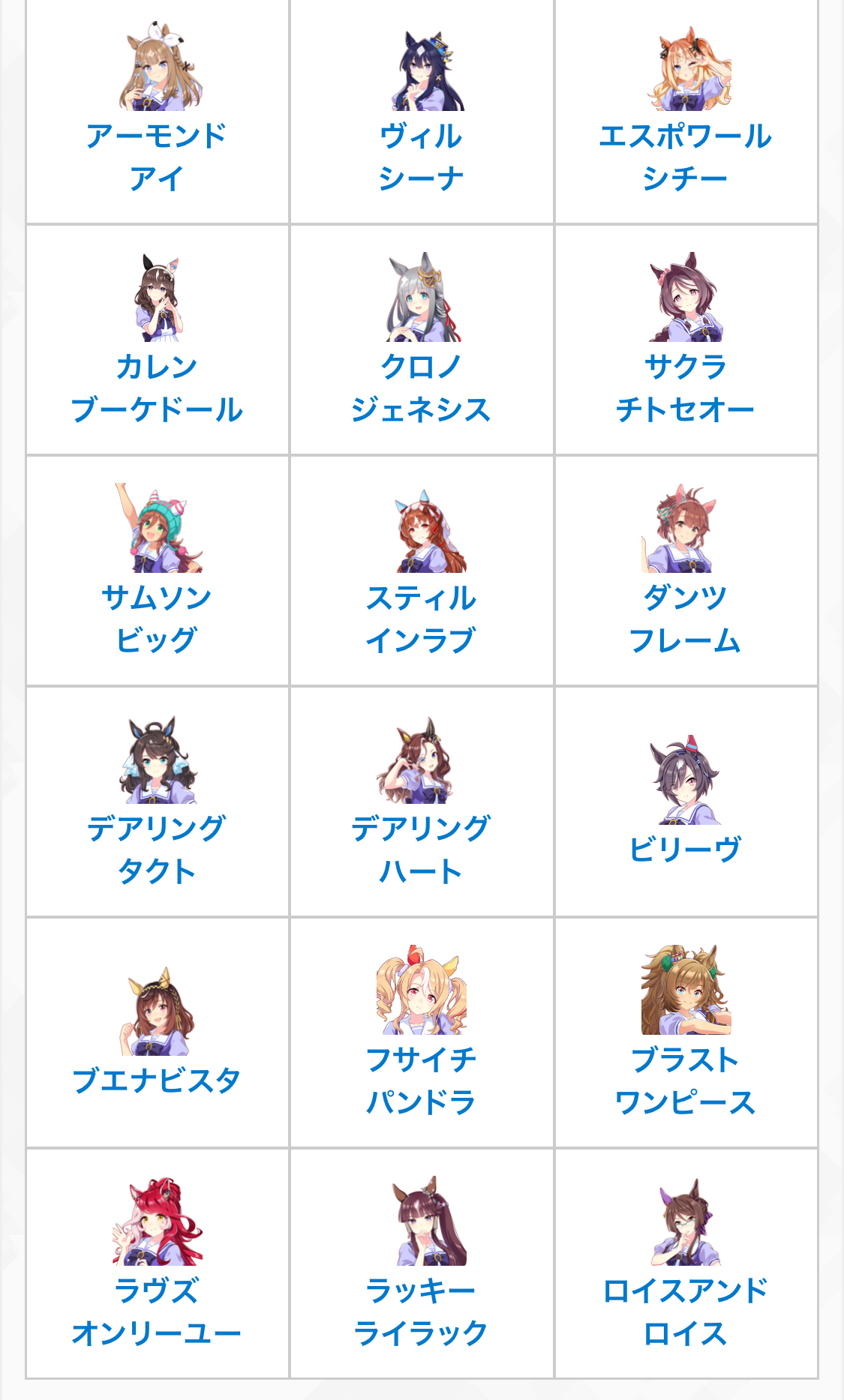Screen dimensions: 844x1400
Task: Tap デアリングタクト character card
Action: click(157, 802)
